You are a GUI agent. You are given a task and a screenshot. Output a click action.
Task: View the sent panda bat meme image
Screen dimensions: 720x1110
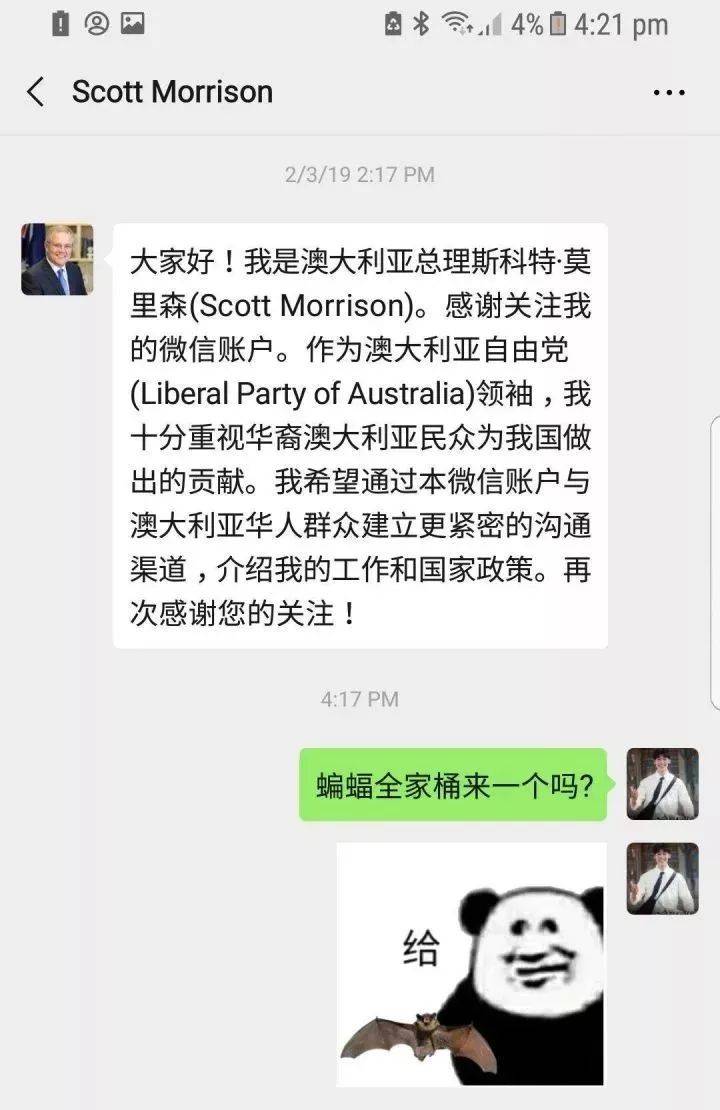[x=470, y=964]
